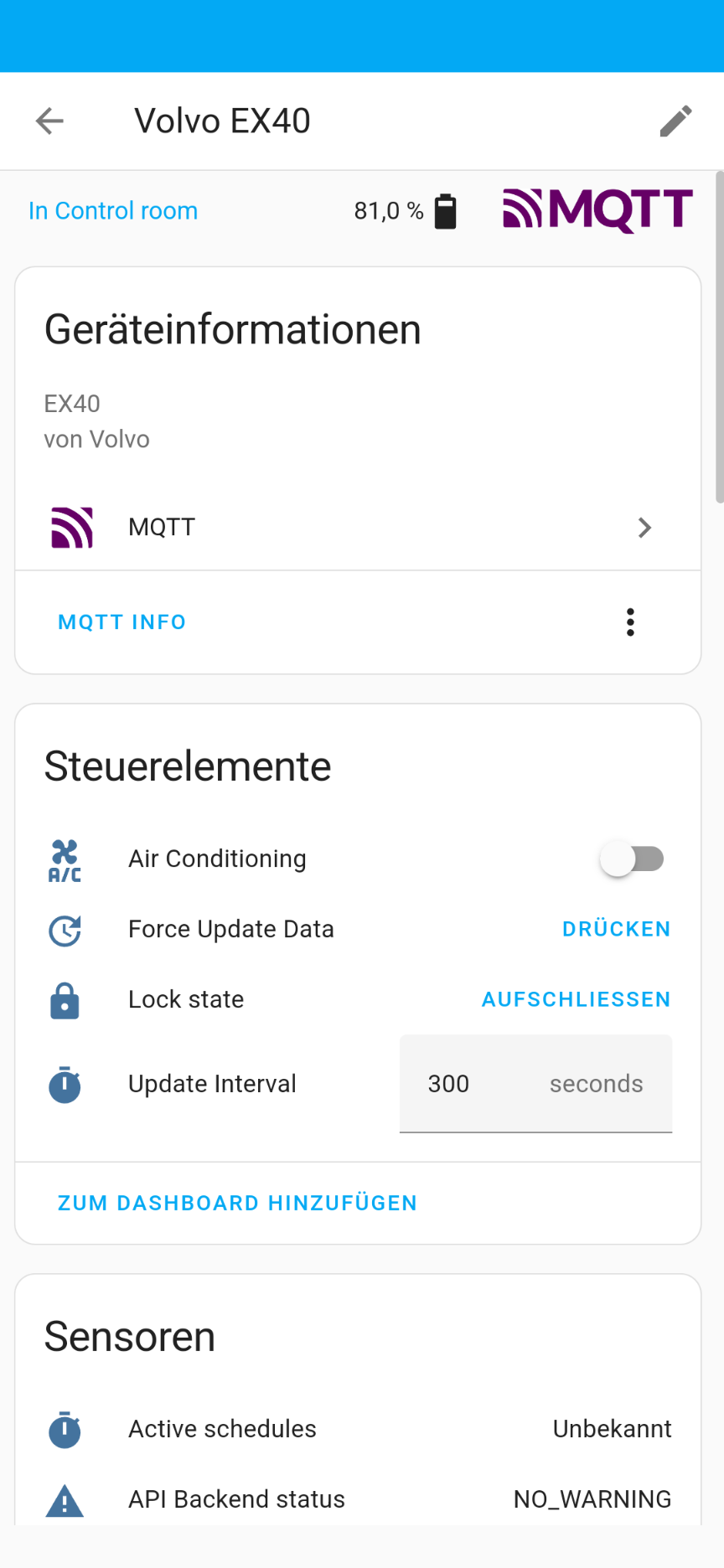Navigate back with the arrow in the header
The image size is (724, 1568).
49,121
